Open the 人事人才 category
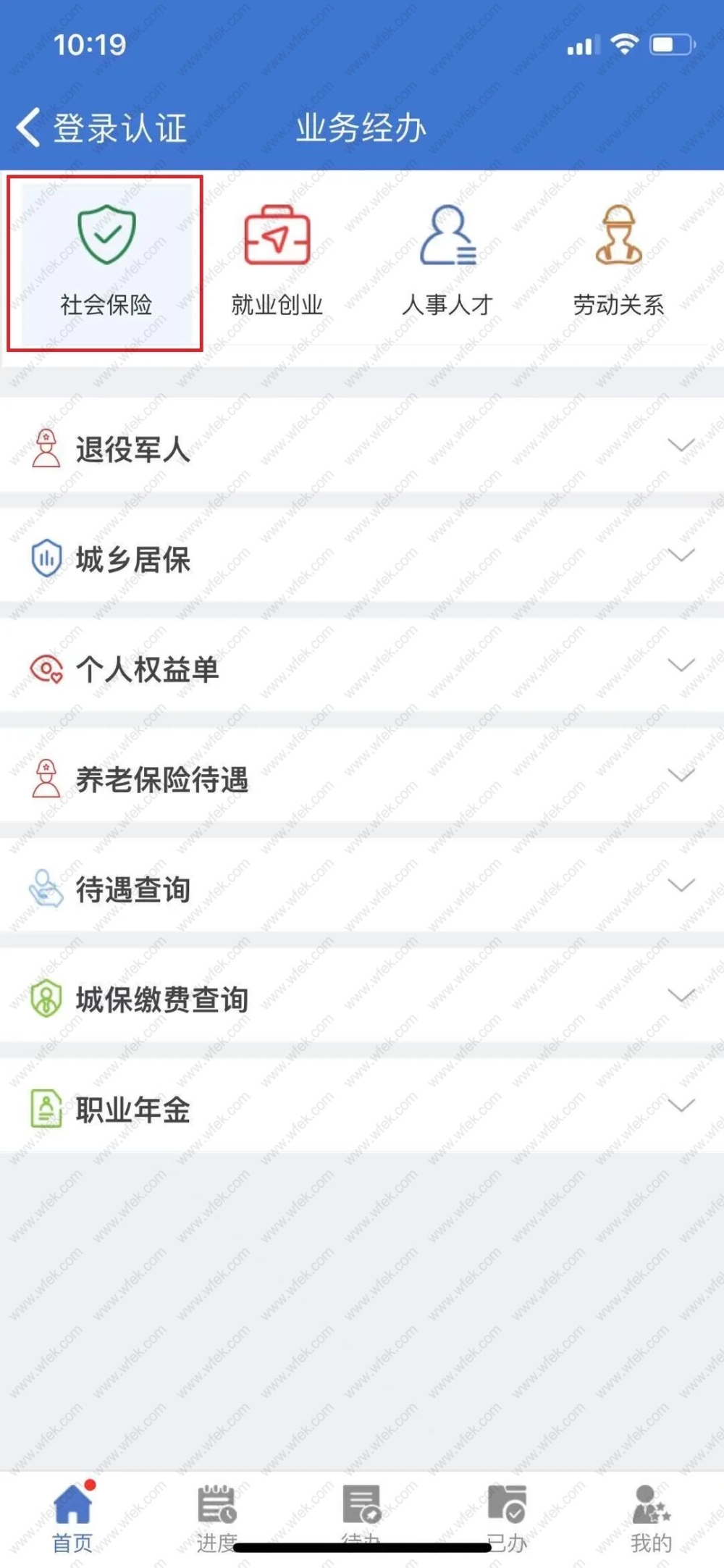Screen dimensions: 724x1568 (x=447, y=264)
